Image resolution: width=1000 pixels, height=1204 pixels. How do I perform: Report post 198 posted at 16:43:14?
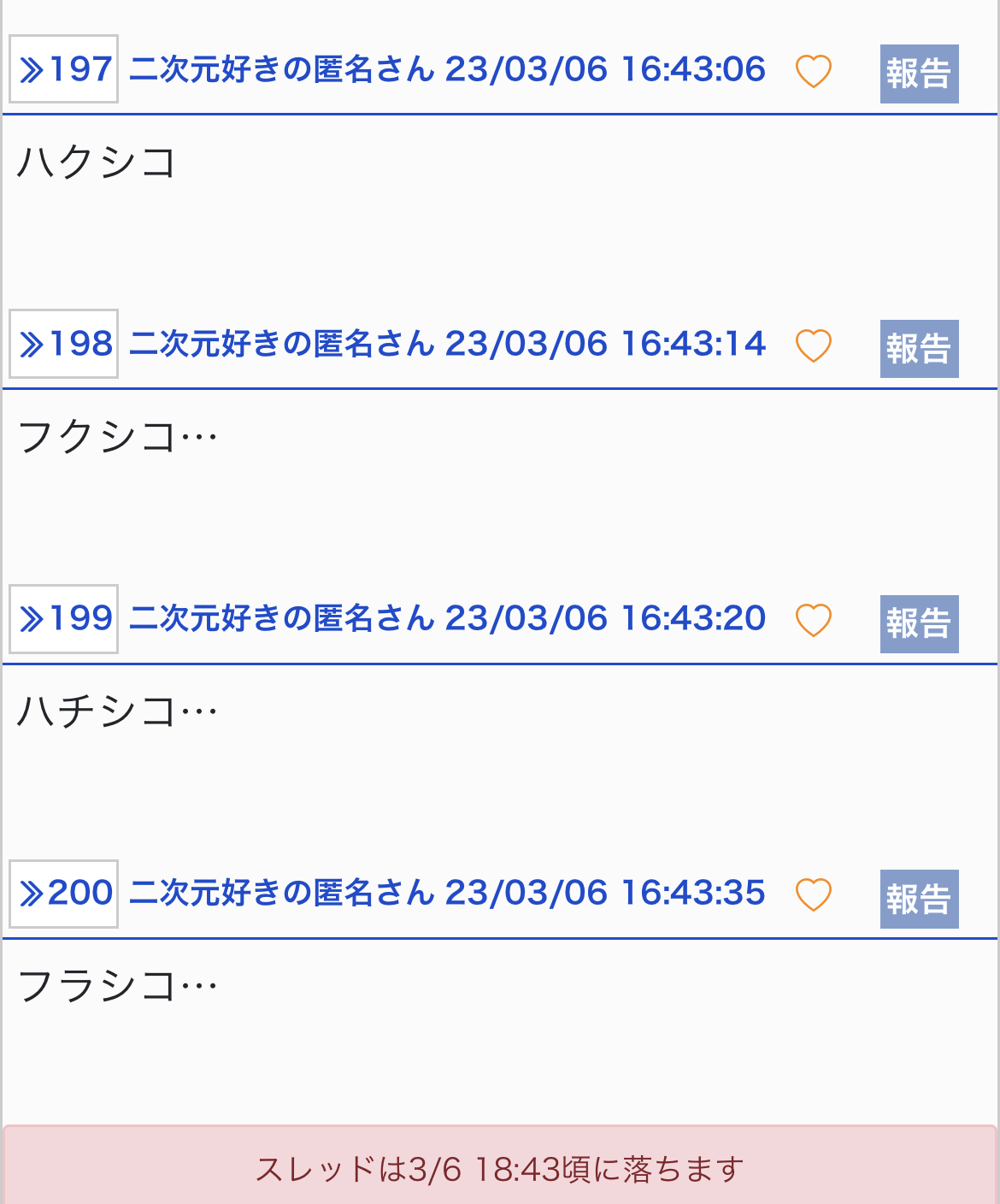click(919, 349)
